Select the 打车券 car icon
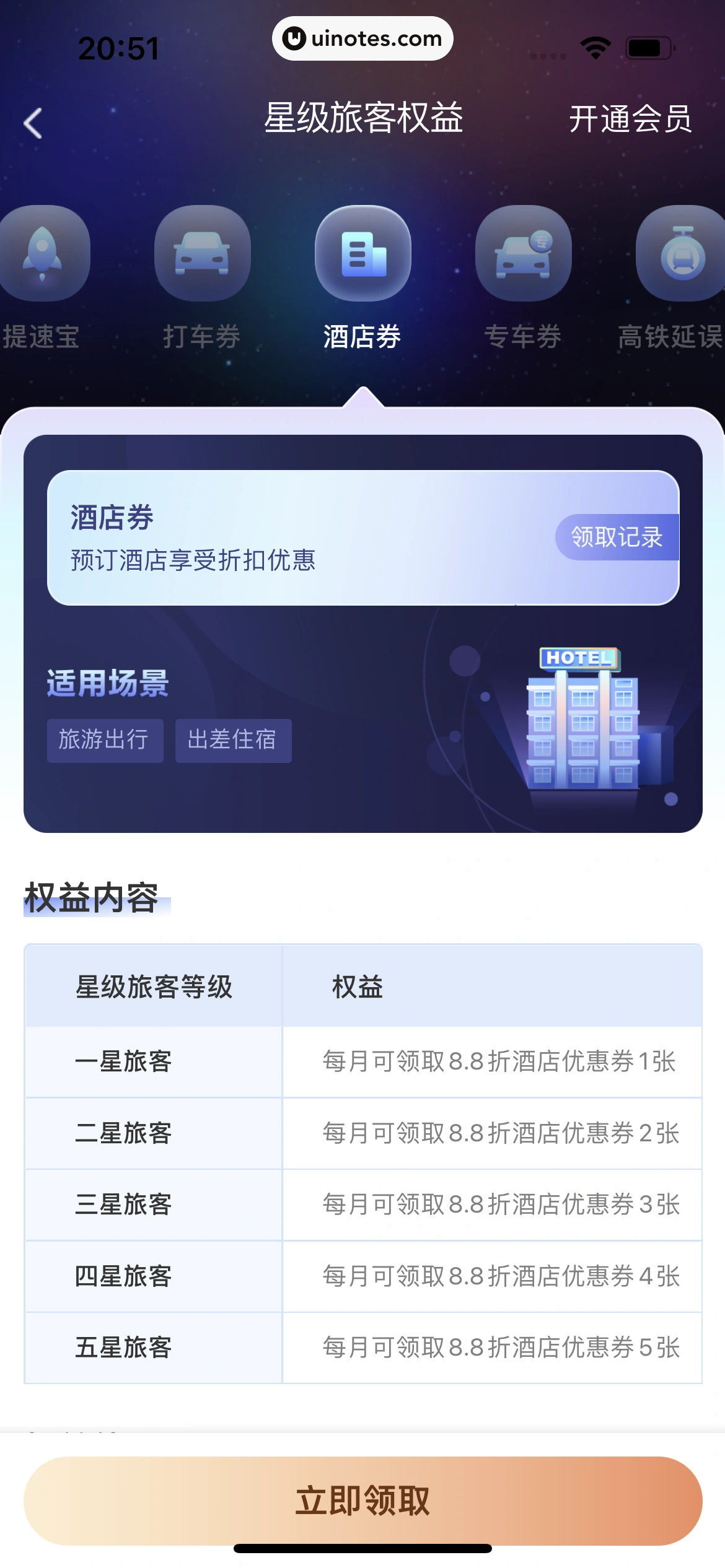 [203, 254]
